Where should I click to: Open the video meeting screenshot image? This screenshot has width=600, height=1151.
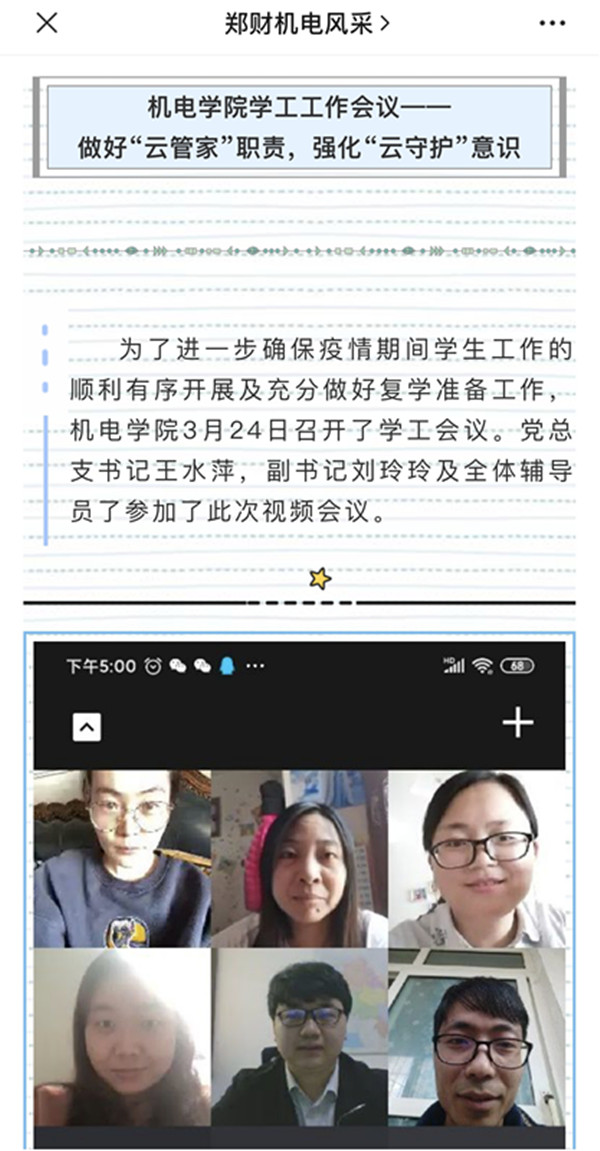coord(299,890)
